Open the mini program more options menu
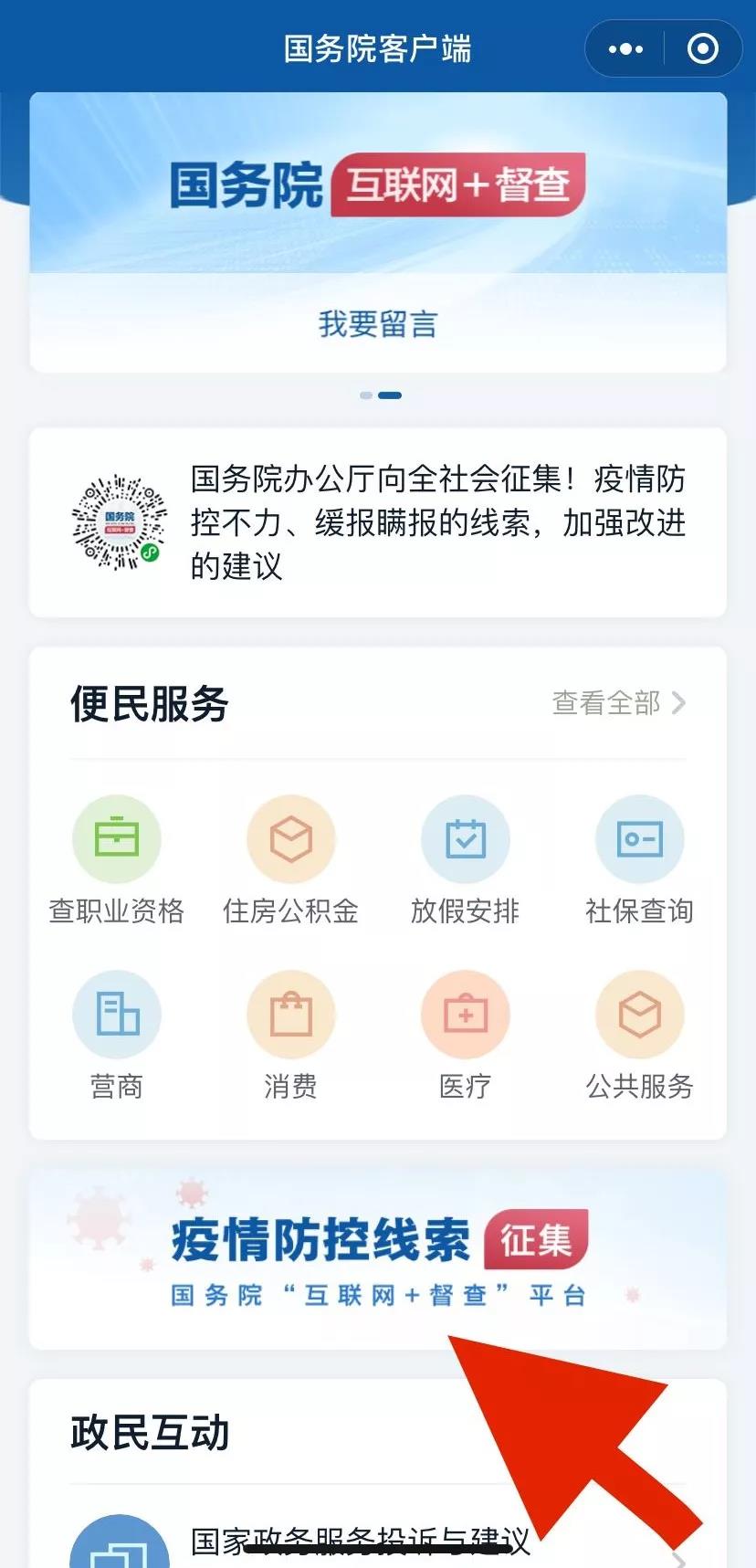The image size is (756, 1568). tap(625, 49)
